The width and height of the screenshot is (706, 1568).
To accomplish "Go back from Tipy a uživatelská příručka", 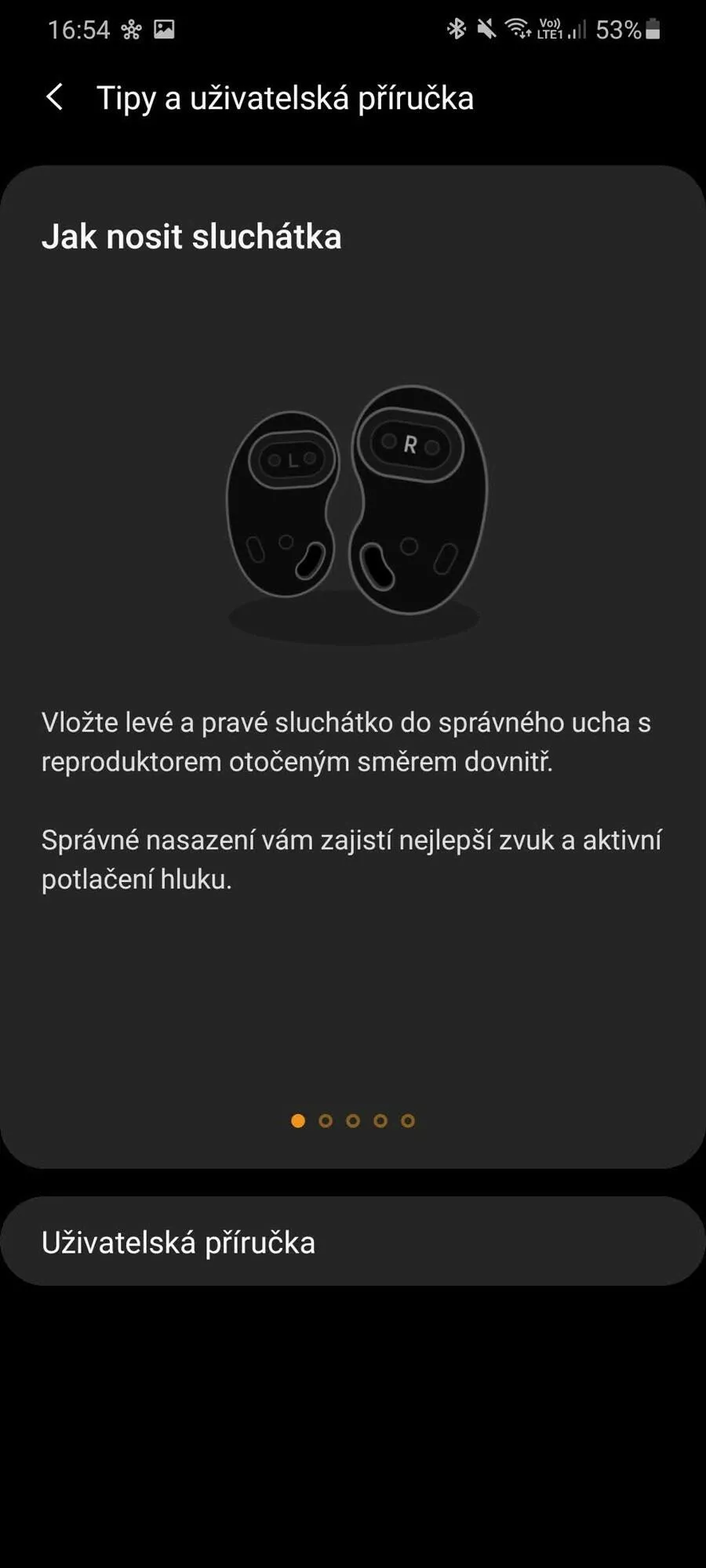I will 54,98.
